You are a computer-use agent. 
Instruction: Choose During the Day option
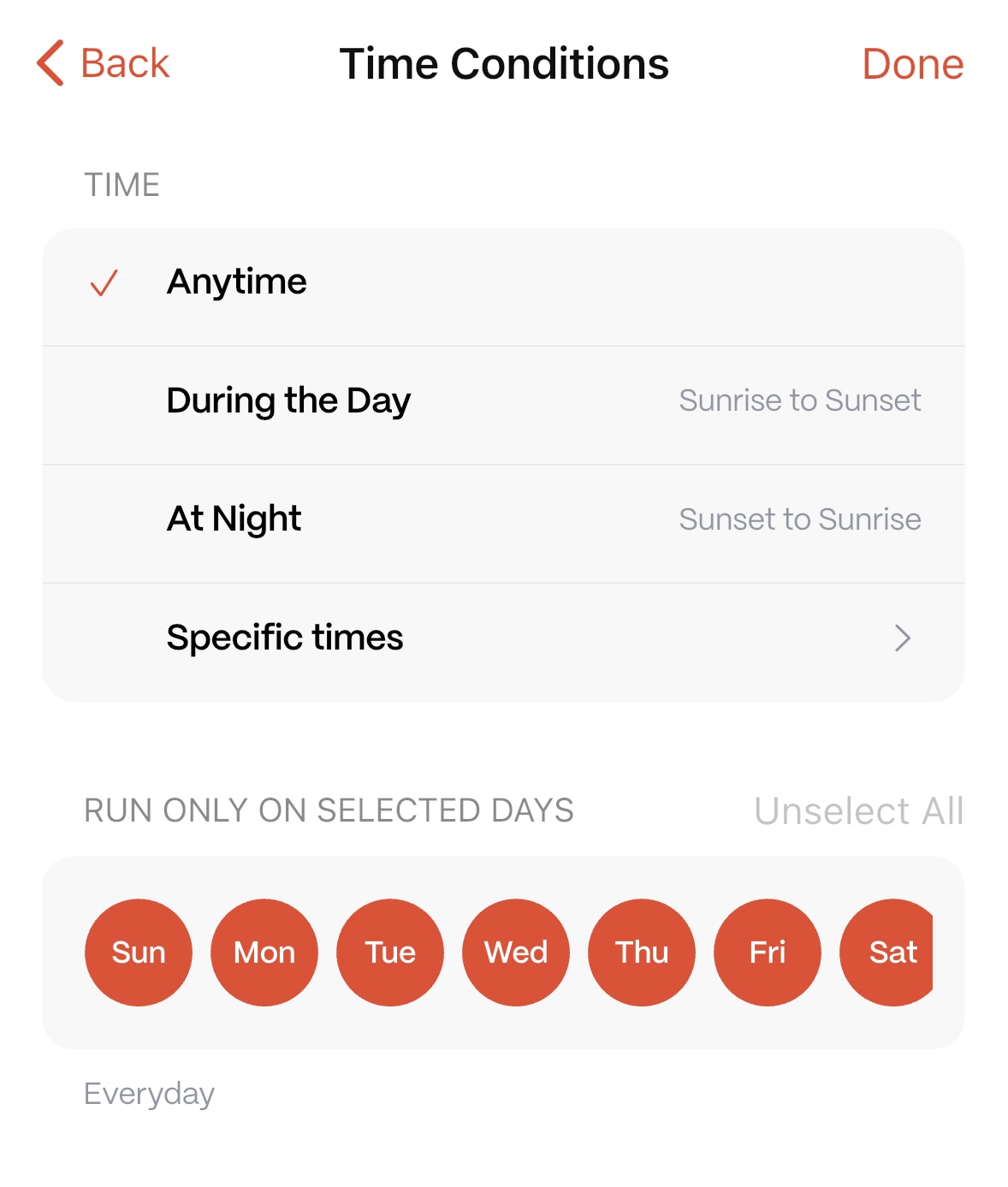click(x=503, y=401)
